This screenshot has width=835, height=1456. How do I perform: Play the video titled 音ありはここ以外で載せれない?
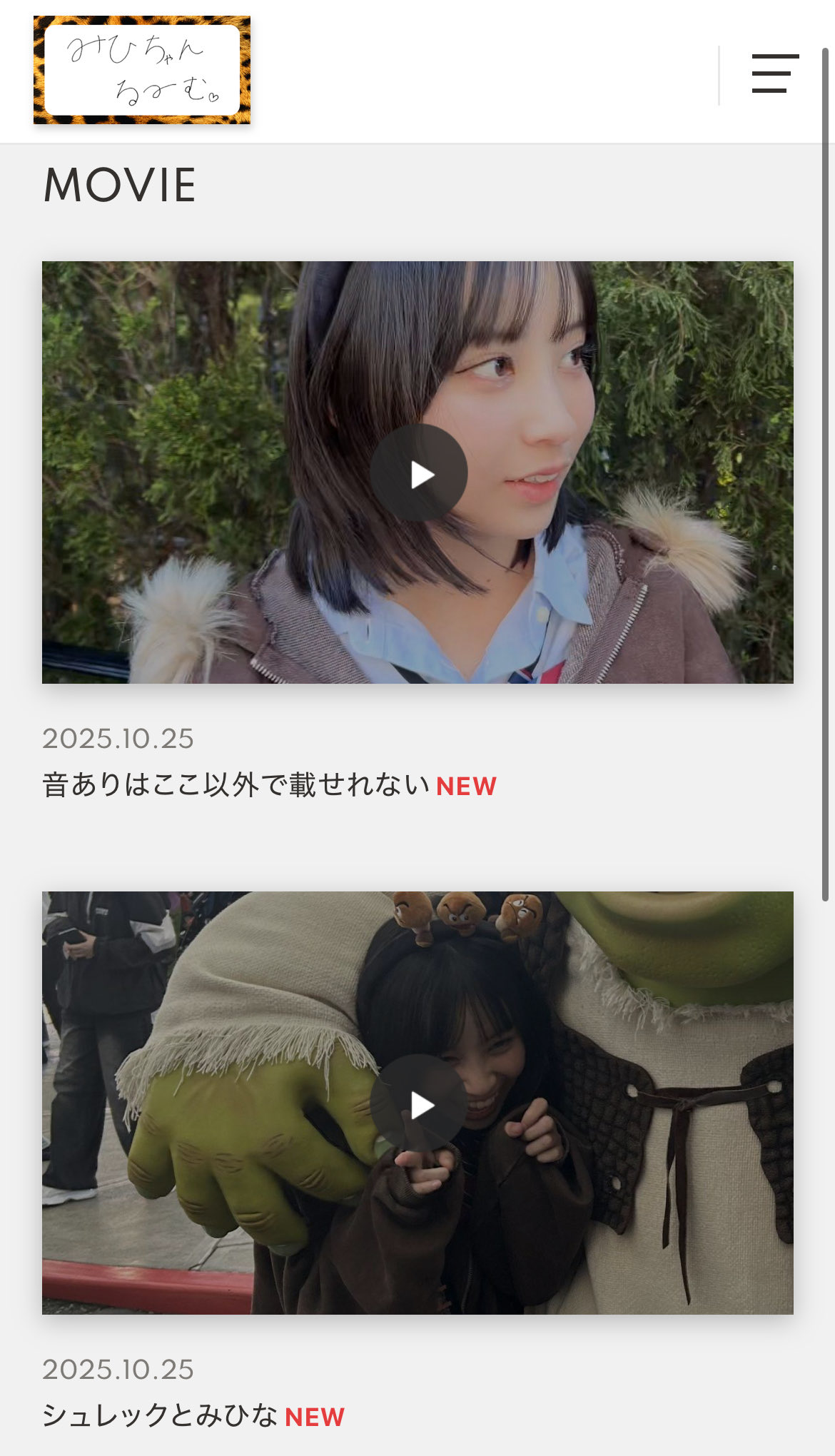[419, 473]
